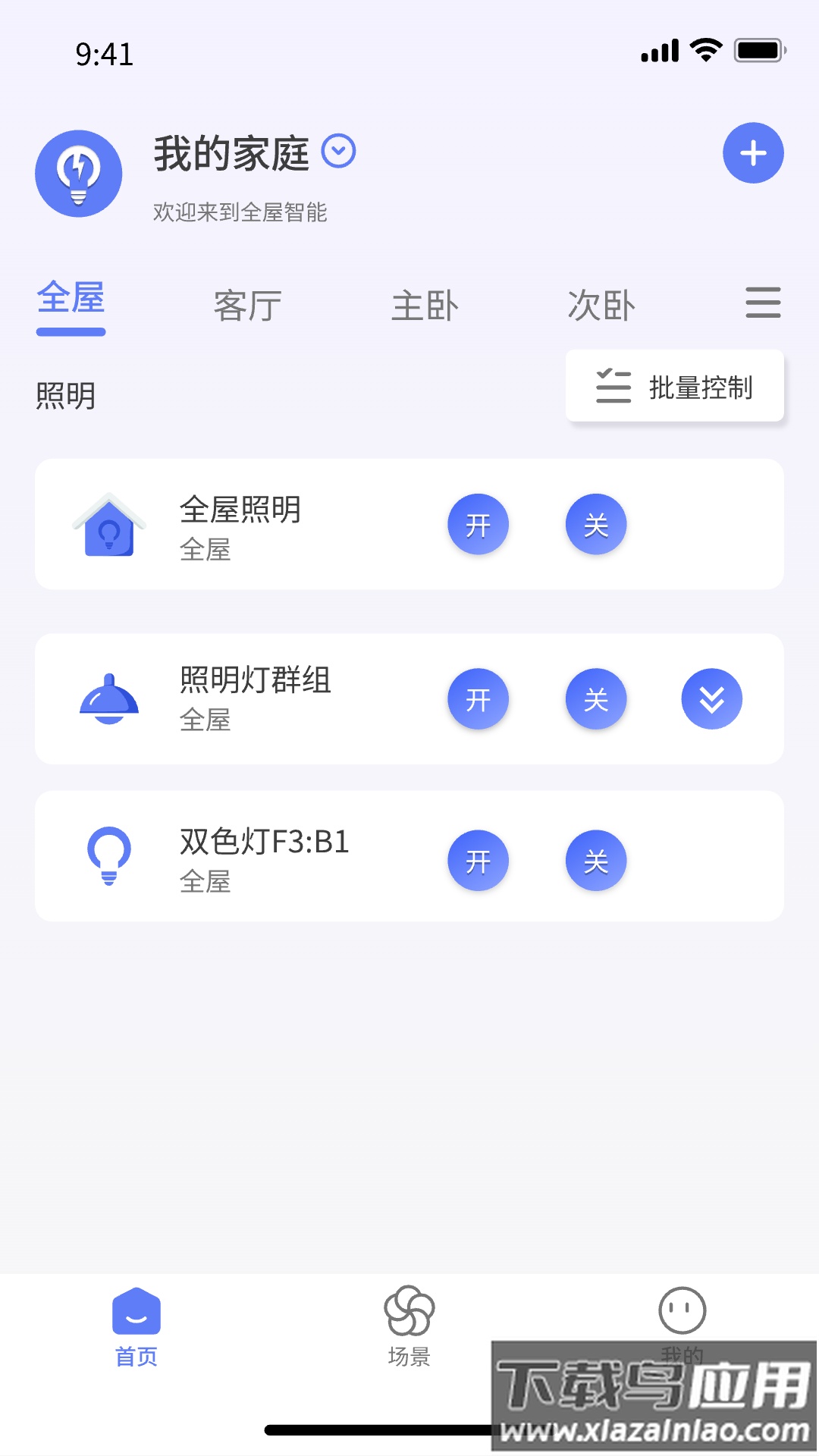
Task: Turn on 全屋照明 with 开 button
Action: click(x=479, y=524)
